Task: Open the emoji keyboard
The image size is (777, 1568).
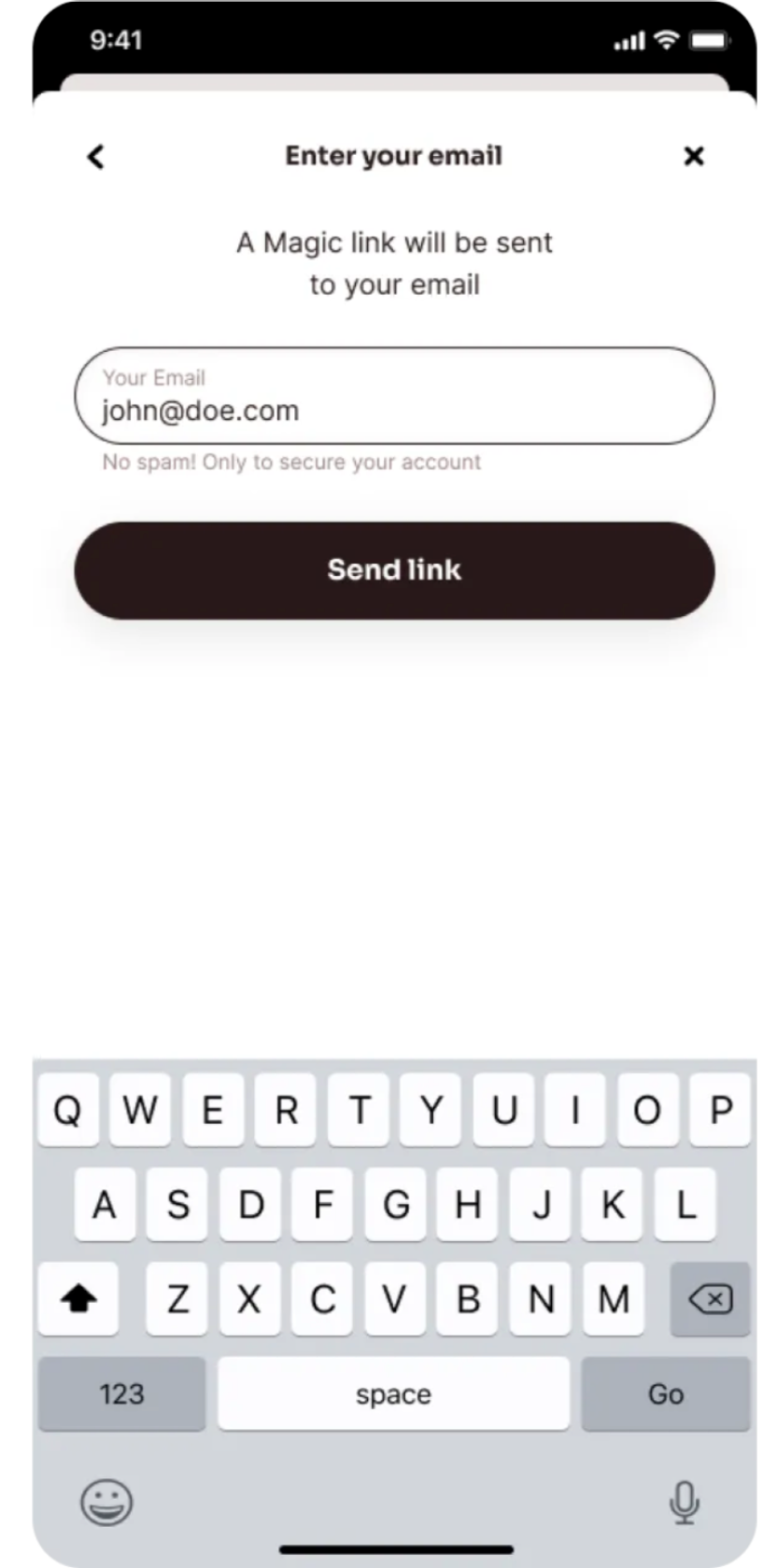Action: click(106, 1502)
